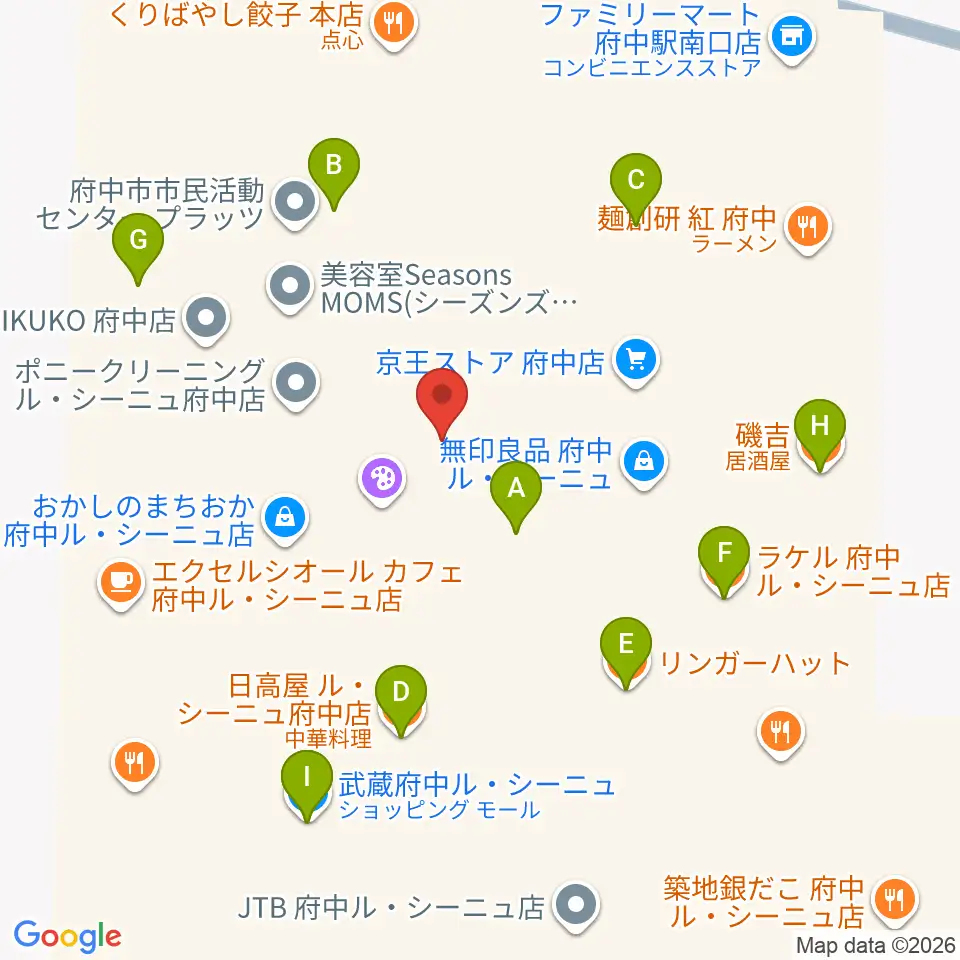The height and width of the screenshot is (960, 960).
Task: Select the green marker B
Action: (334, 171)
